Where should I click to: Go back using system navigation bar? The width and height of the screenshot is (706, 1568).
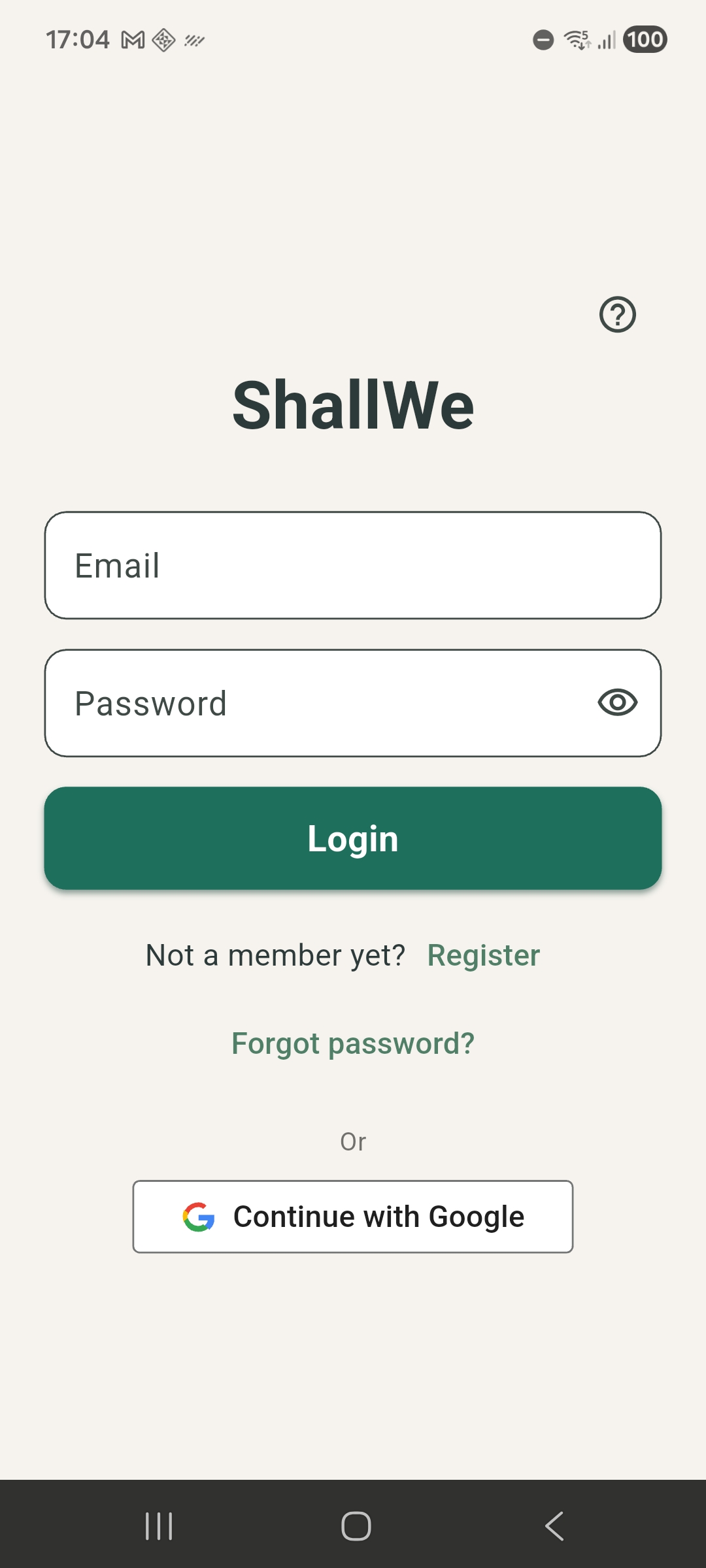pyautogui.click(x=554, y=1526)
